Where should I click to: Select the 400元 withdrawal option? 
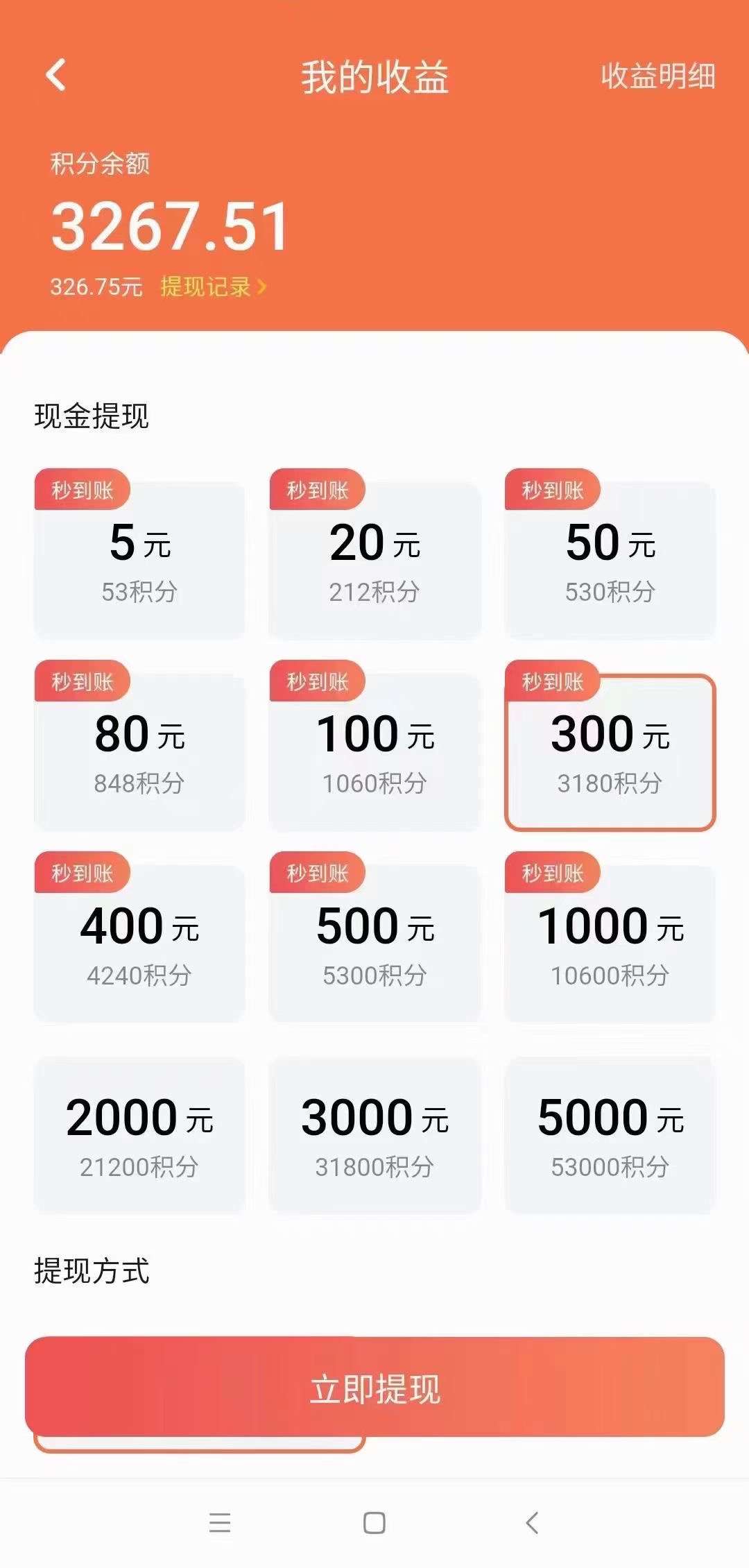point(139,944)
